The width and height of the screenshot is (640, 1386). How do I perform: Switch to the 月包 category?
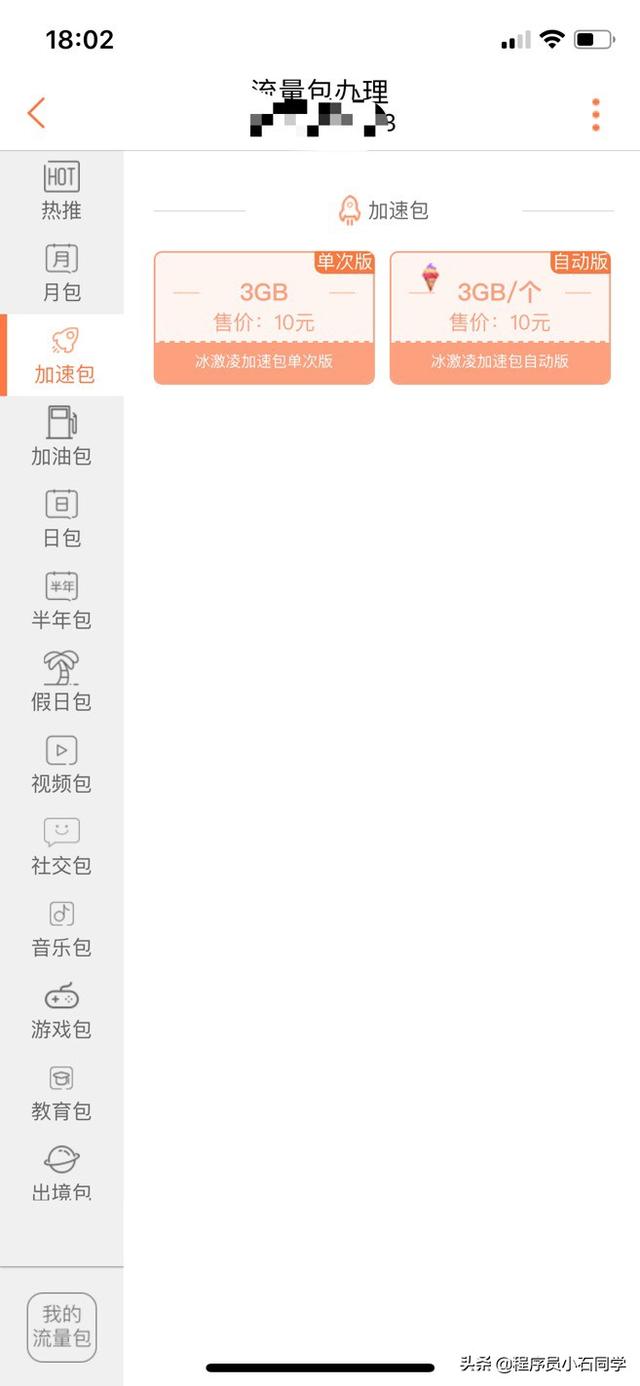tap(61, 274)
